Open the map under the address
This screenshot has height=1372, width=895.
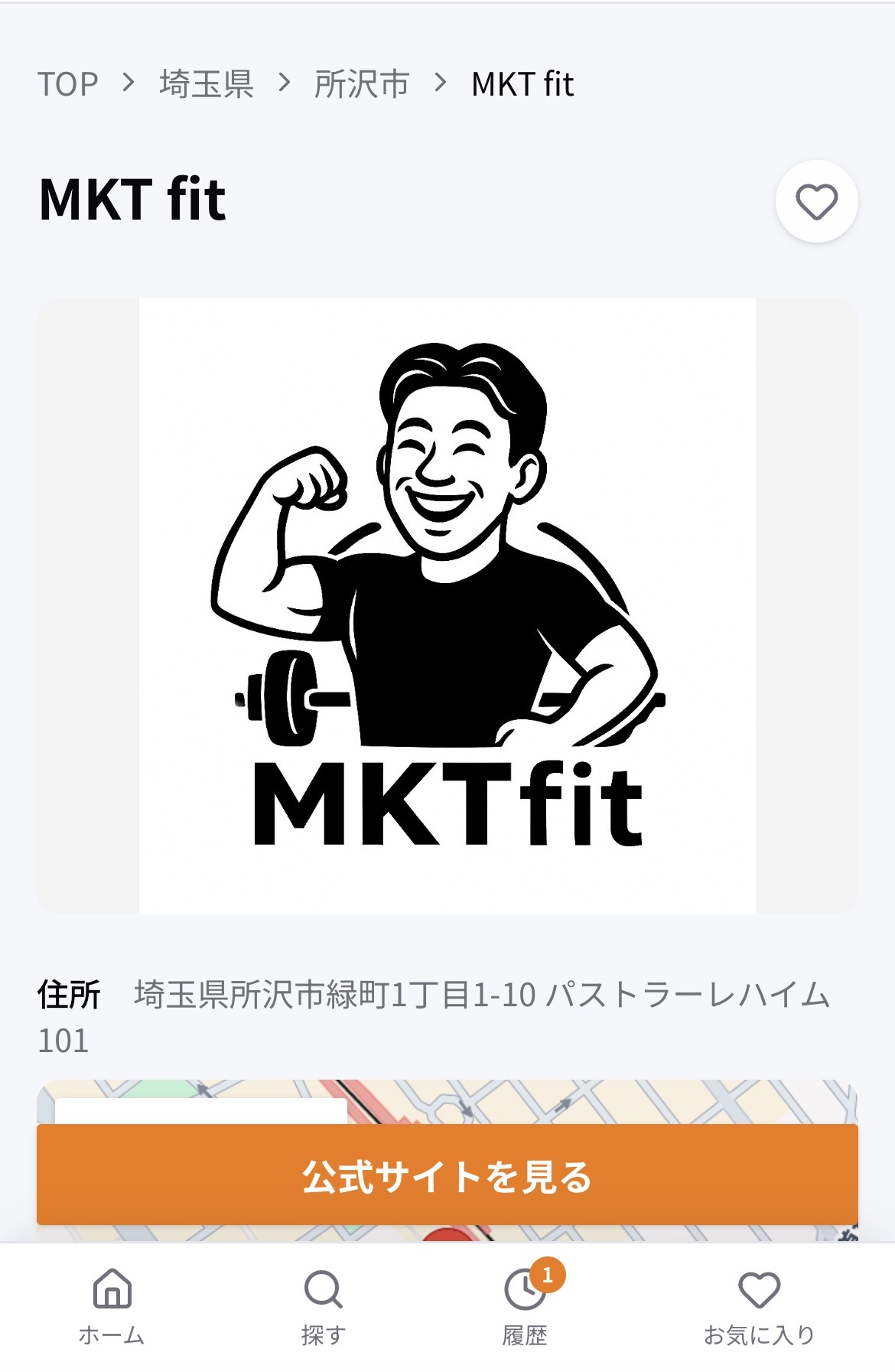click(x=612, y=1102)
